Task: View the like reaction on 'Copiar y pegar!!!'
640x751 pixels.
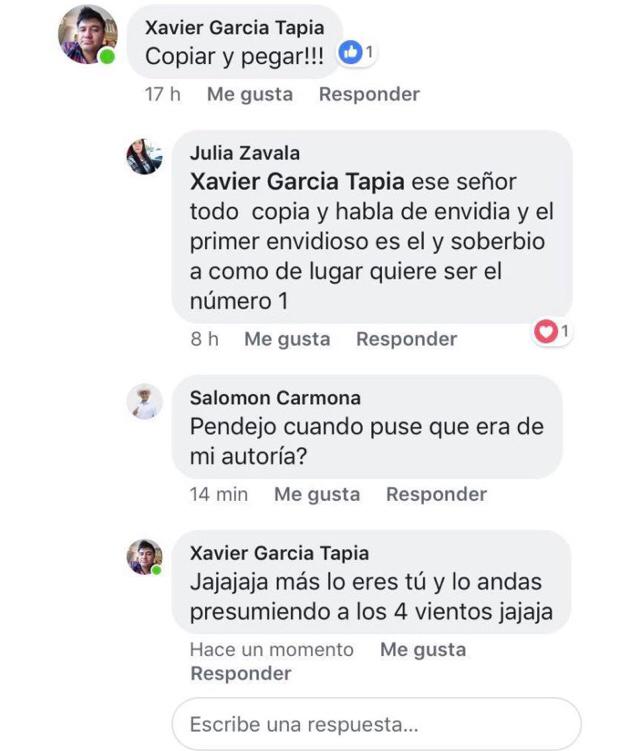Action: coord(357,52)
